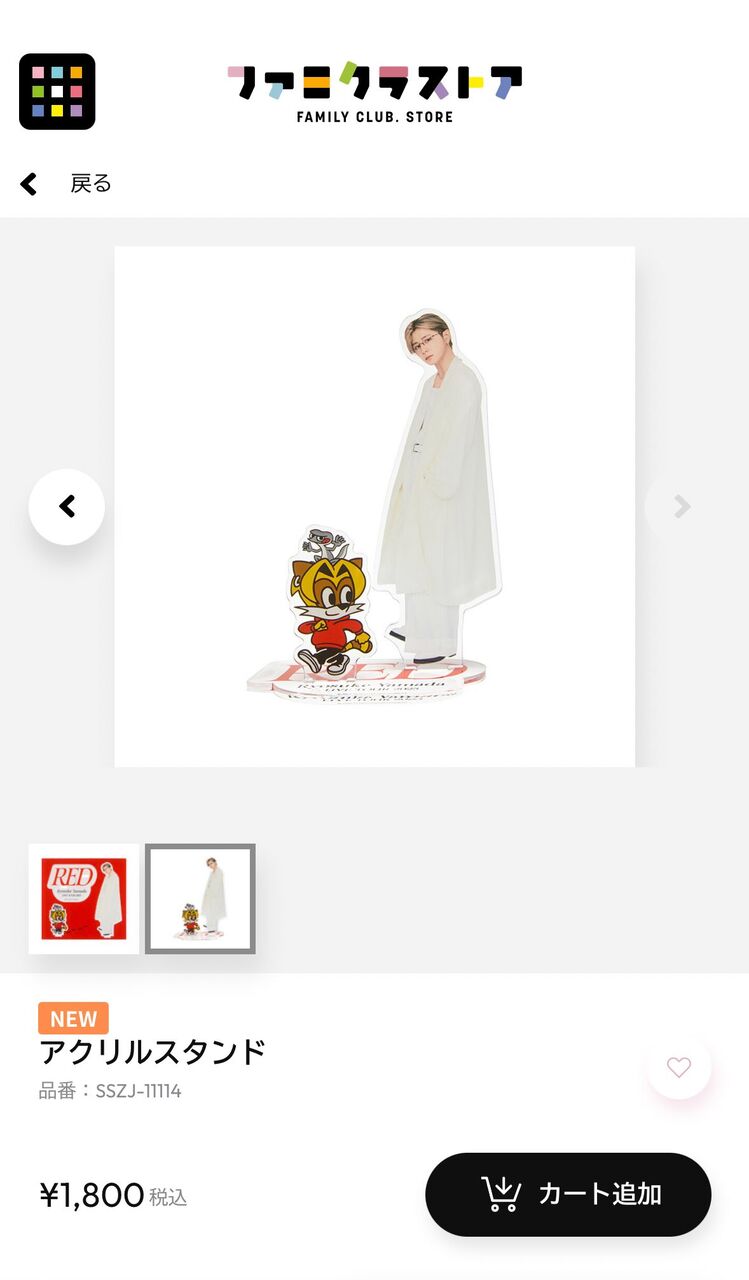Image resolution: width=749 pixels, height=1280 pixels.
Task: Collapse back using the left-pointing chevron
Action: pos(67,506)
